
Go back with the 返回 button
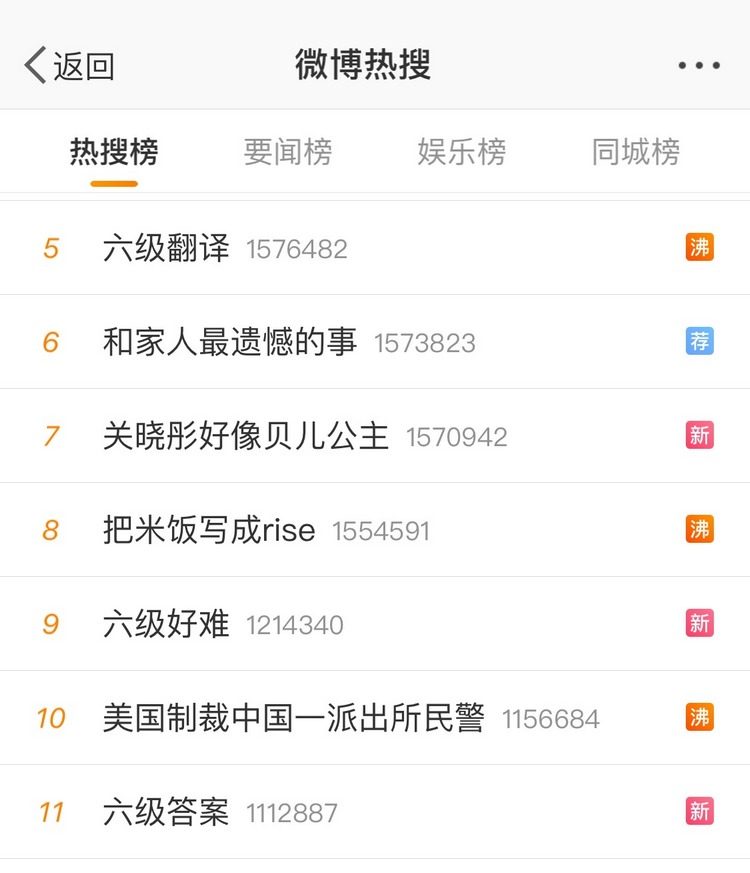(x=70, y=66)
